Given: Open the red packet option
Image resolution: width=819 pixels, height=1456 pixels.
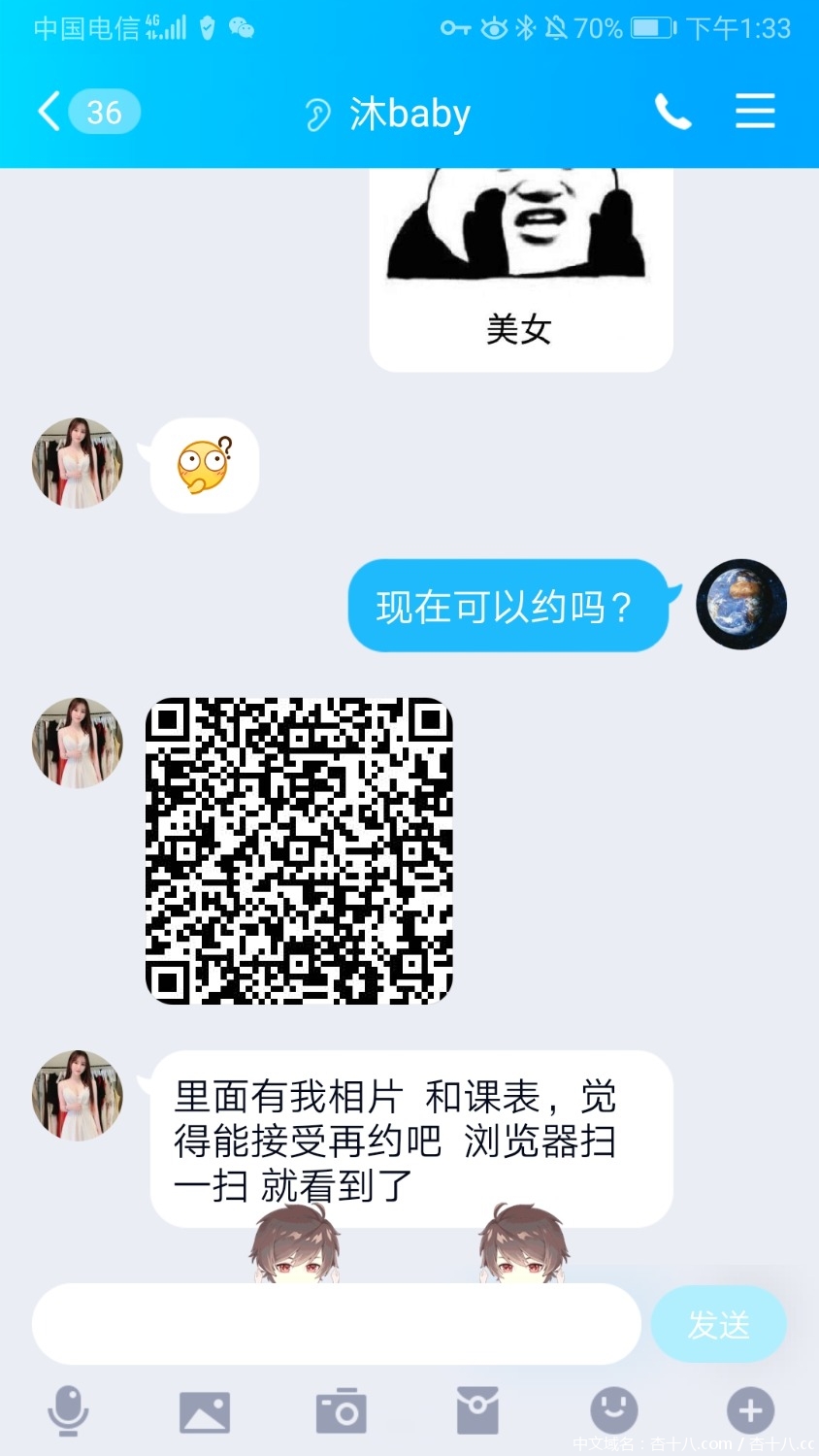Looking at the screenshot, I should pos(477,1411).
